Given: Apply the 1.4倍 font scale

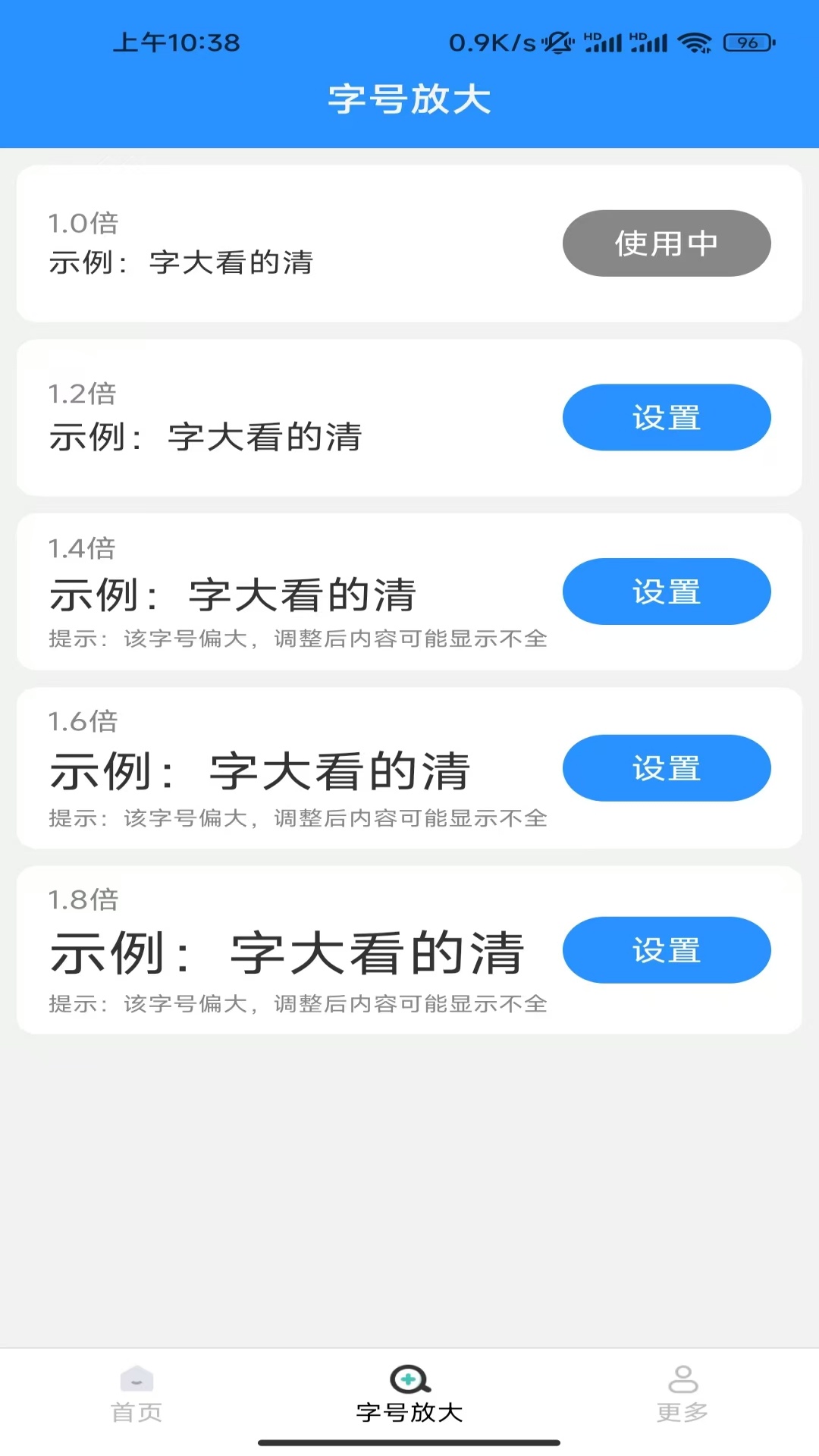Looking at the screenshot, I should click(667, 591).
